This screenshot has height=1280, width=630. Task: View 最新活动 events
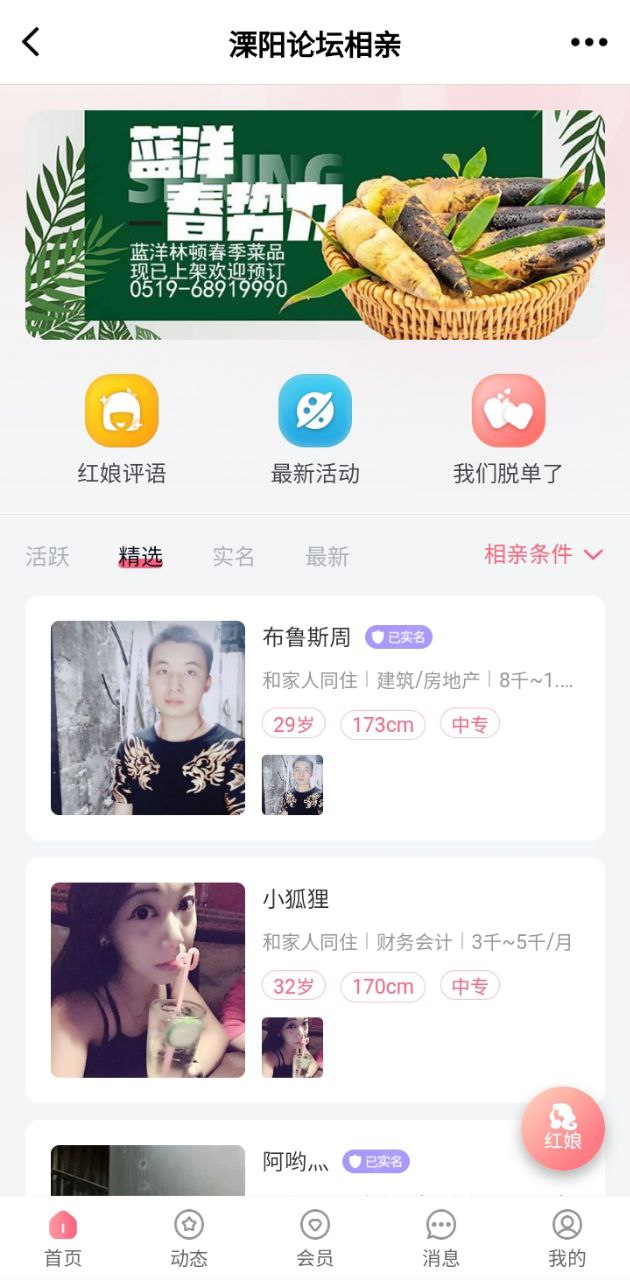315,428
